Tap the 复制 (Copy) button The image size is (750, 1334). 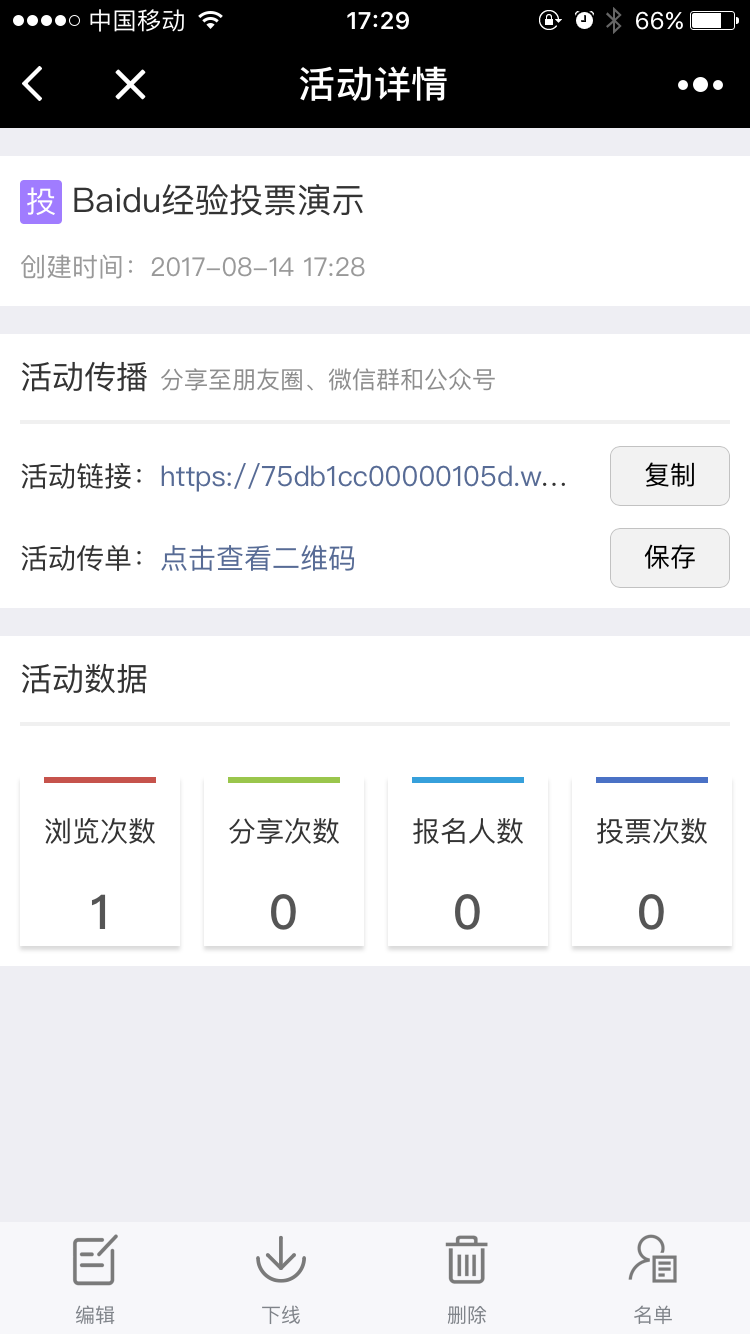click(x=669, y=476)
